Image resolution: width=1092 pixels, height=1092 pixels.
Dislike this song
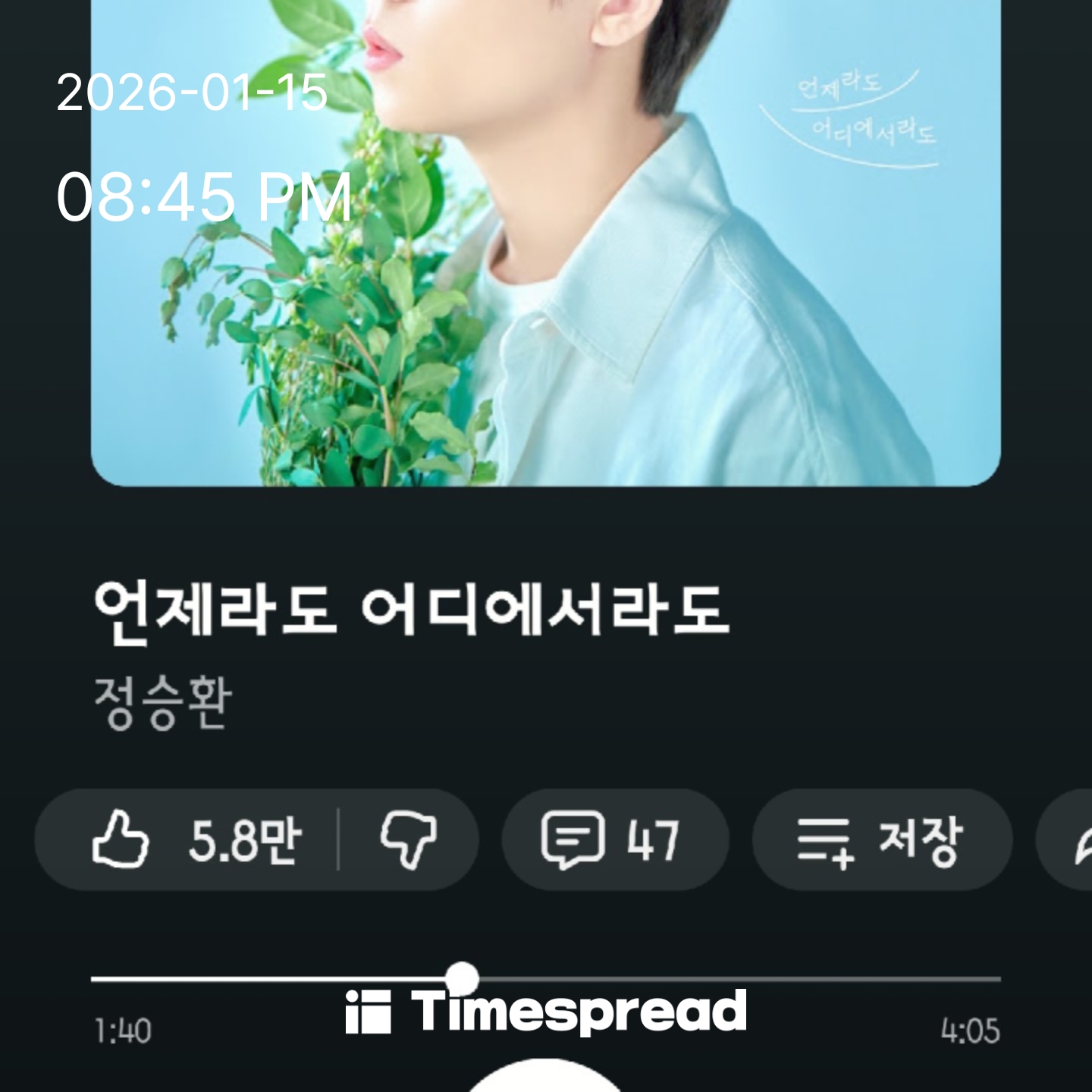point(408,839)
